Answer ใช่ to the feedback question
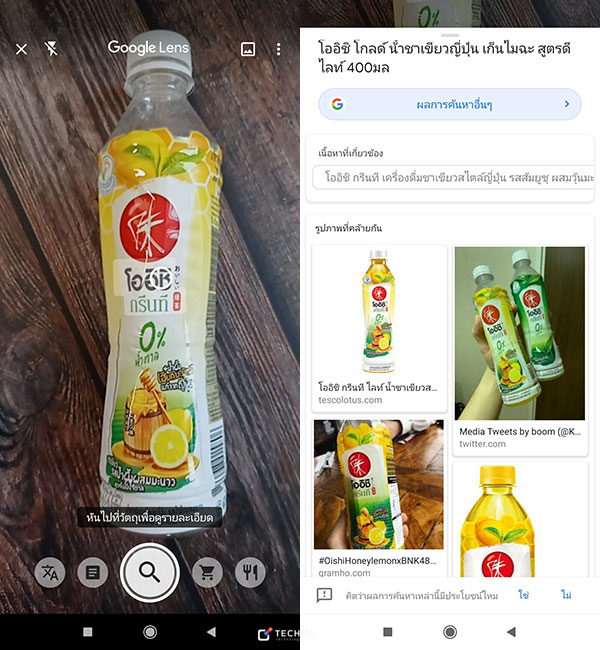The height and width of the screenshot is (650, 600). point(523,594)
